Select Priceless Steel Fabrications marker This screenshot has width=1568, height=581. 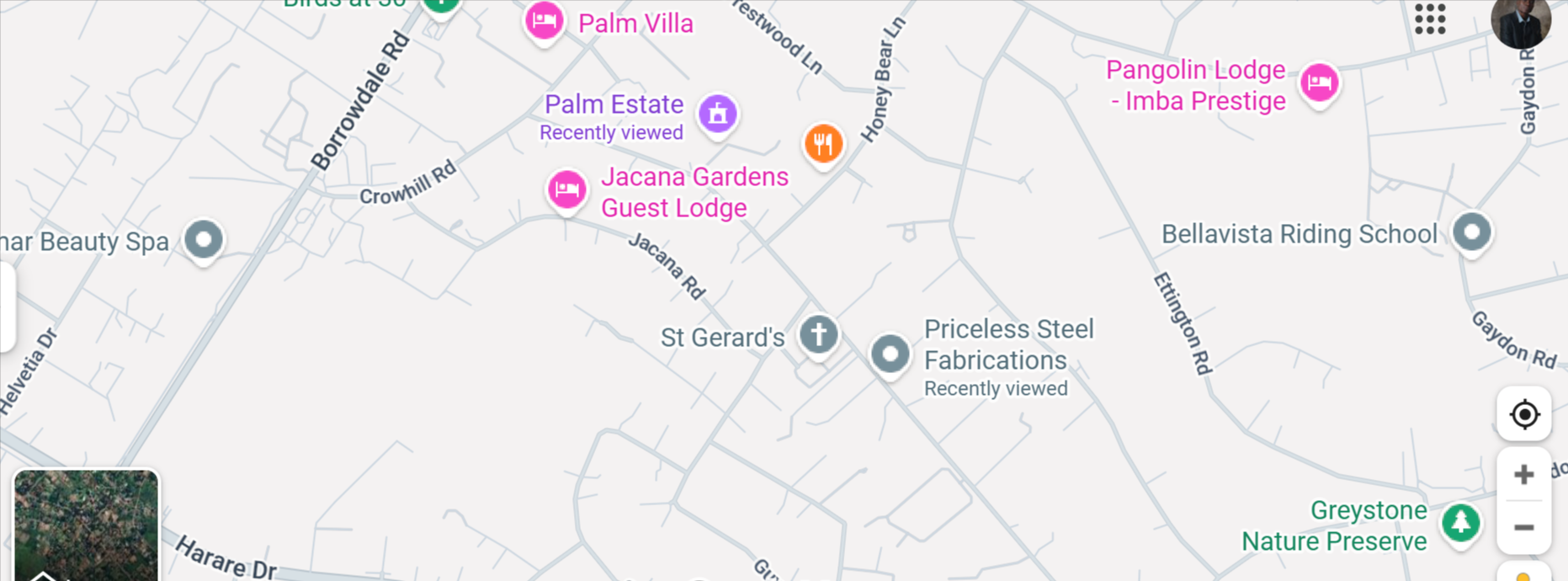[890, 354]
